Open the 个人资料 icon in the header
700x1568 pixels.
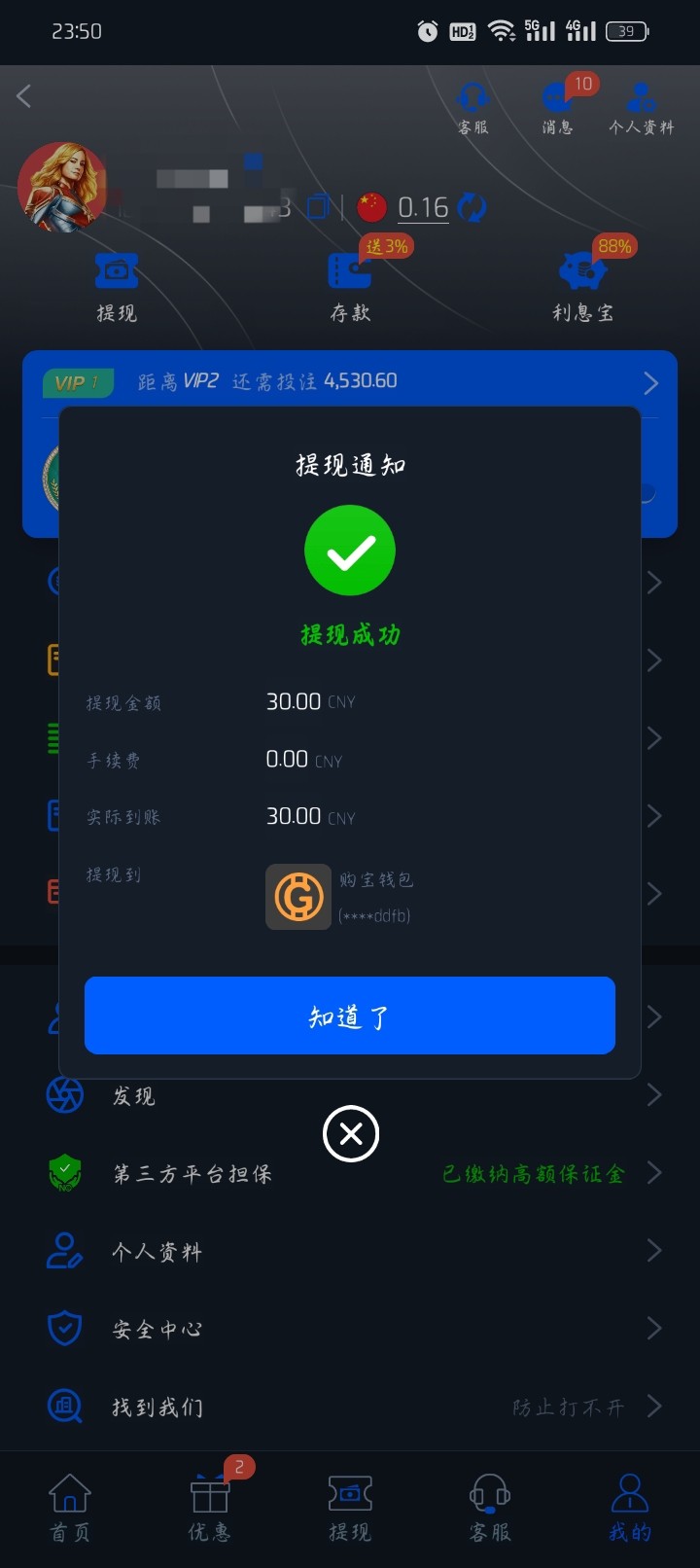pos(641,107)
